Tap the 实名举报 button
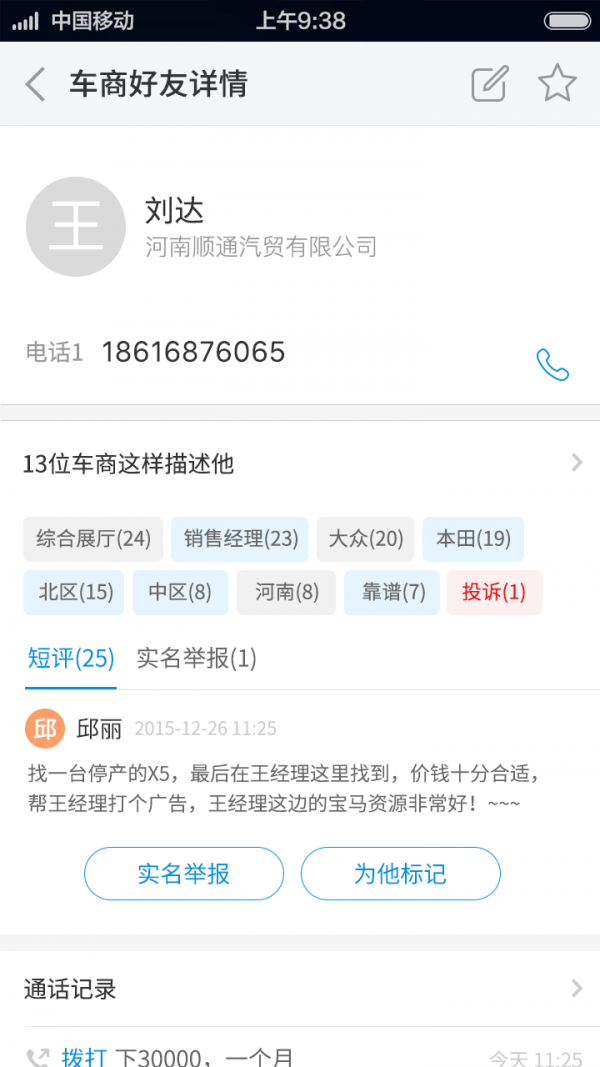The height and width of the screenshot is (1067, 600). coord(184,874)
